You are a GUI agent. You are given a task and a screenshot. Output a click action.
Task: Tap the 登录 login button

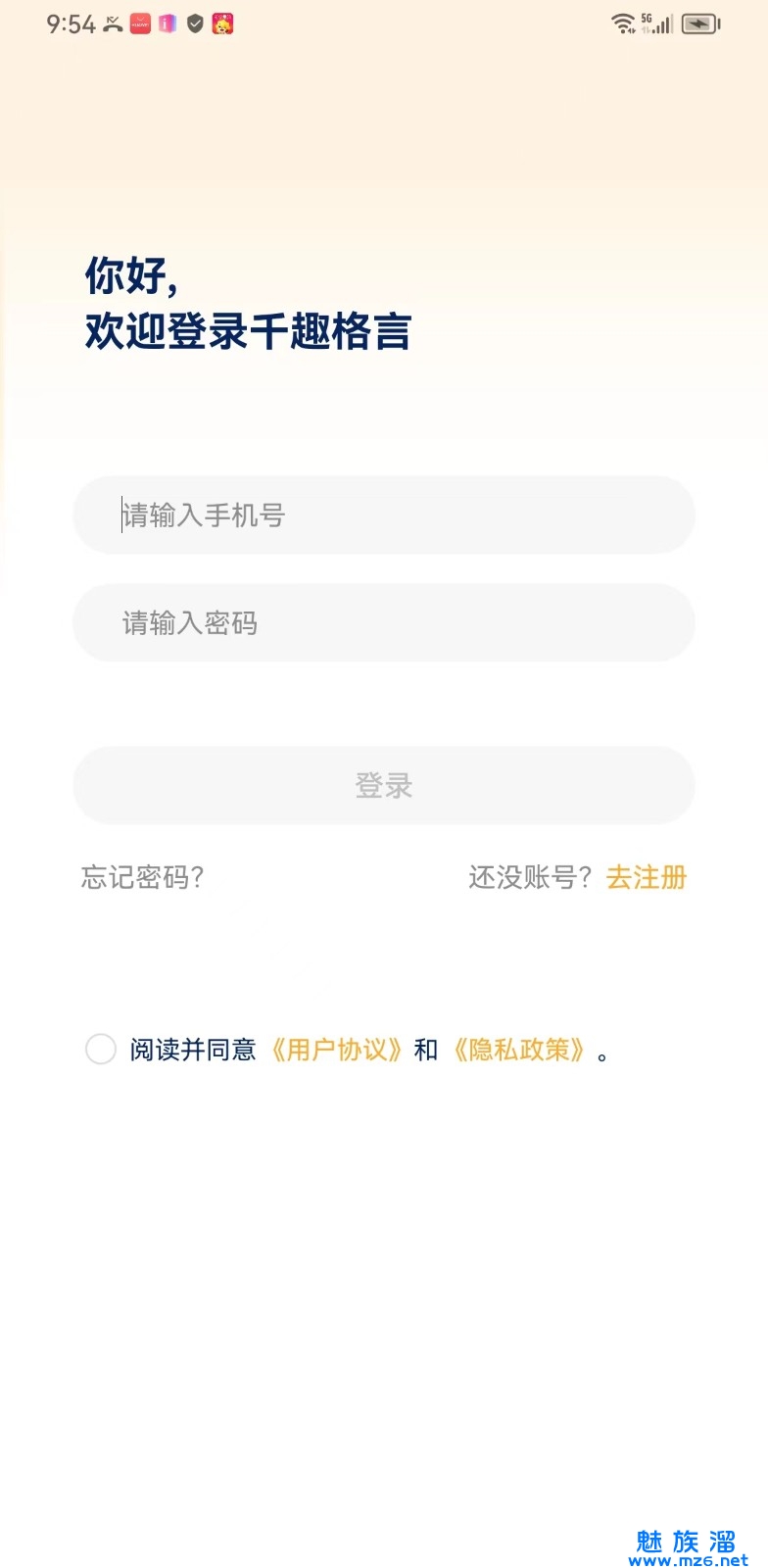point(384,785)
